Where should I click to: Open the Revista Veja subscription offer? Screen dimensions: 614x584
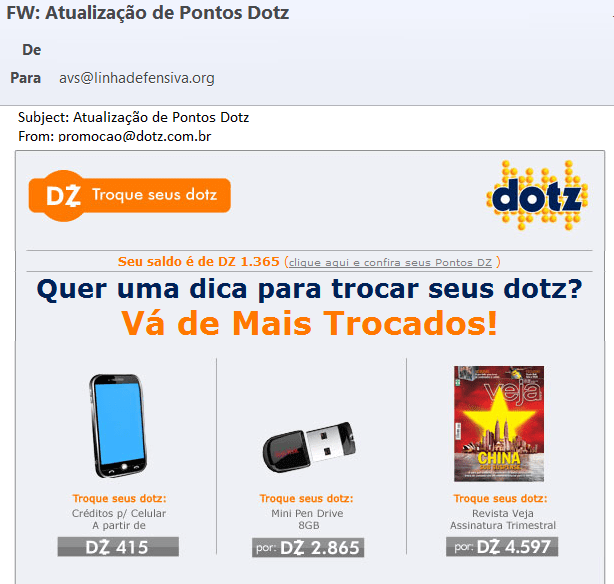502,424
